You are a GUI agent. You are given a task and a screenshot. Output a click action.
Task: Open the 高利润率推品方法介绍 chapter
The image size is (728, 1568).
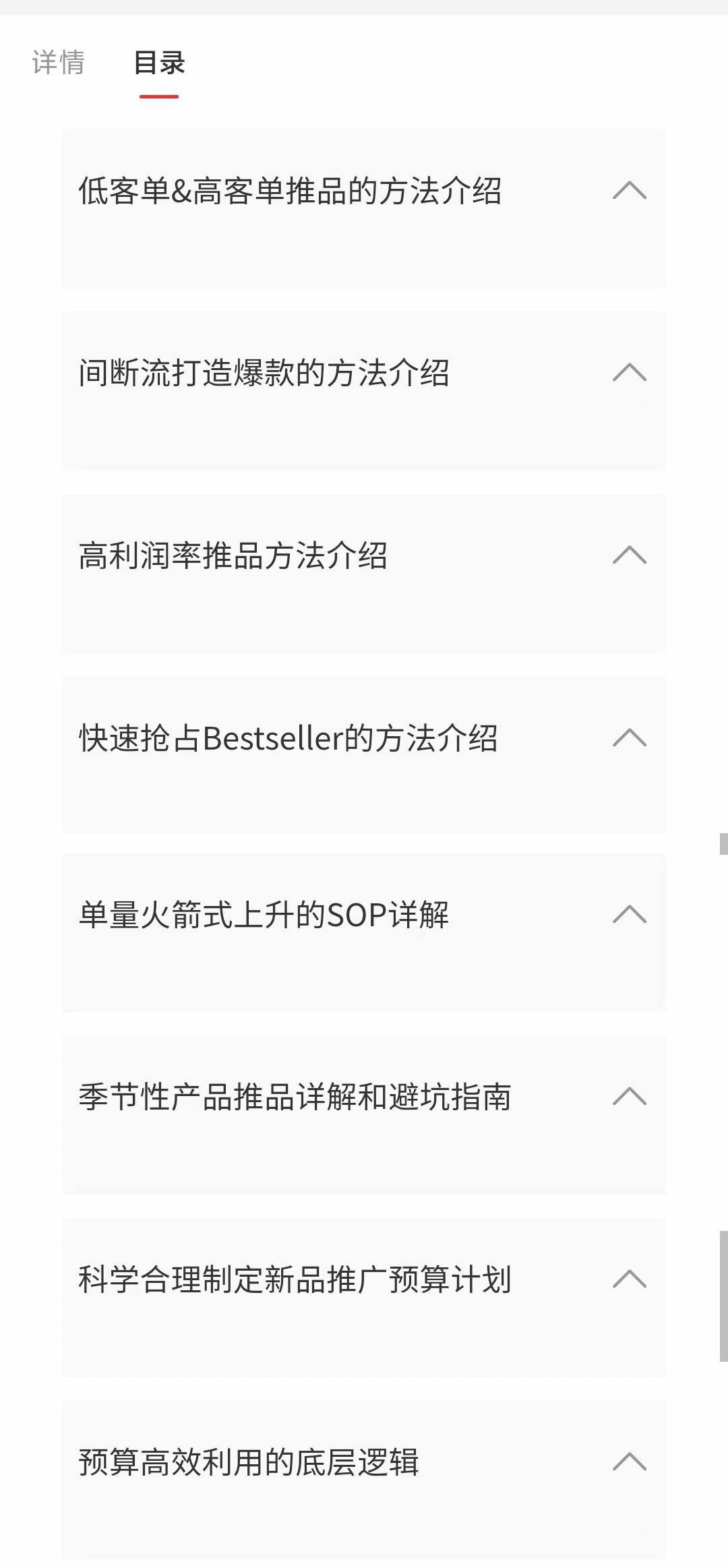click(x=364, y=574)
